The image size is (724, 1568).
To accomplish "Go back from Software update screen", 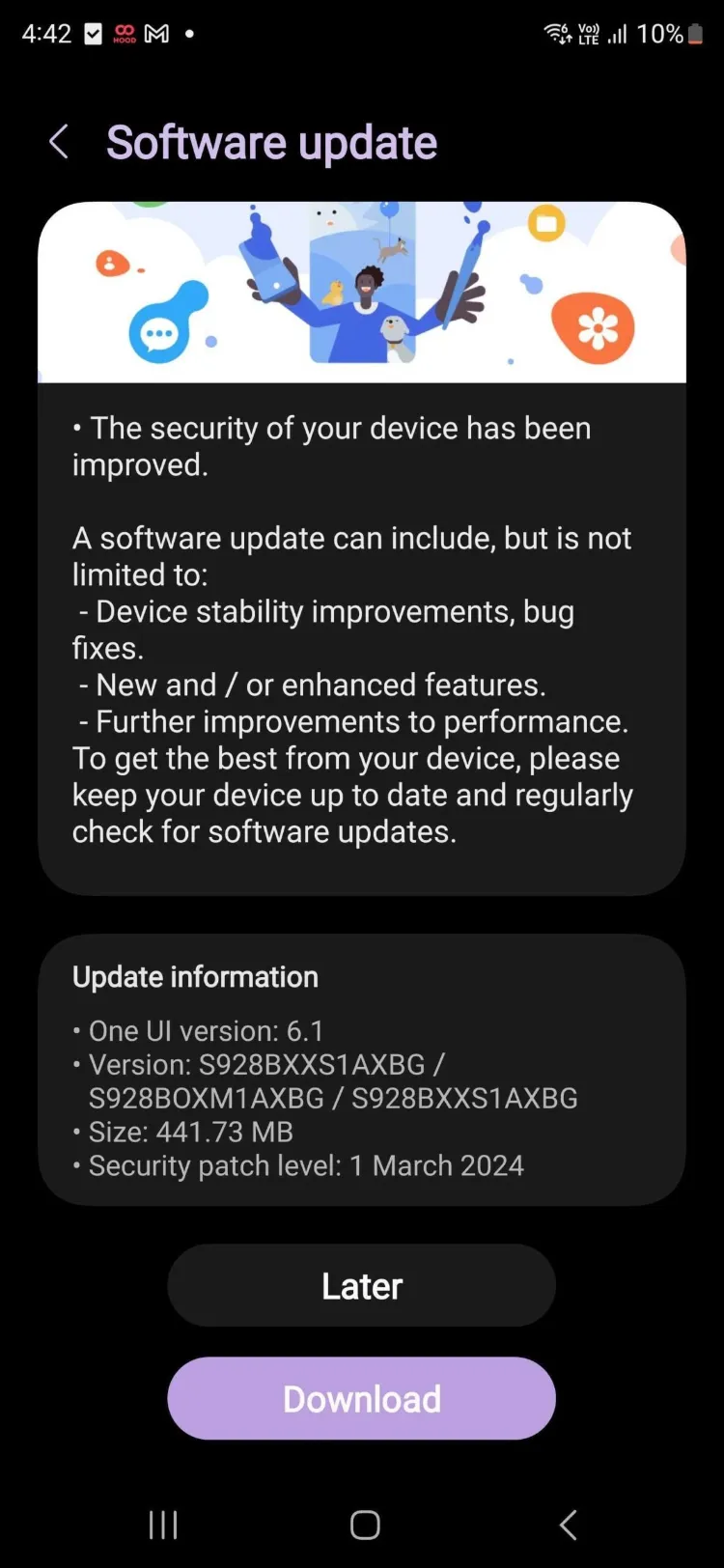I will point(59,143).
